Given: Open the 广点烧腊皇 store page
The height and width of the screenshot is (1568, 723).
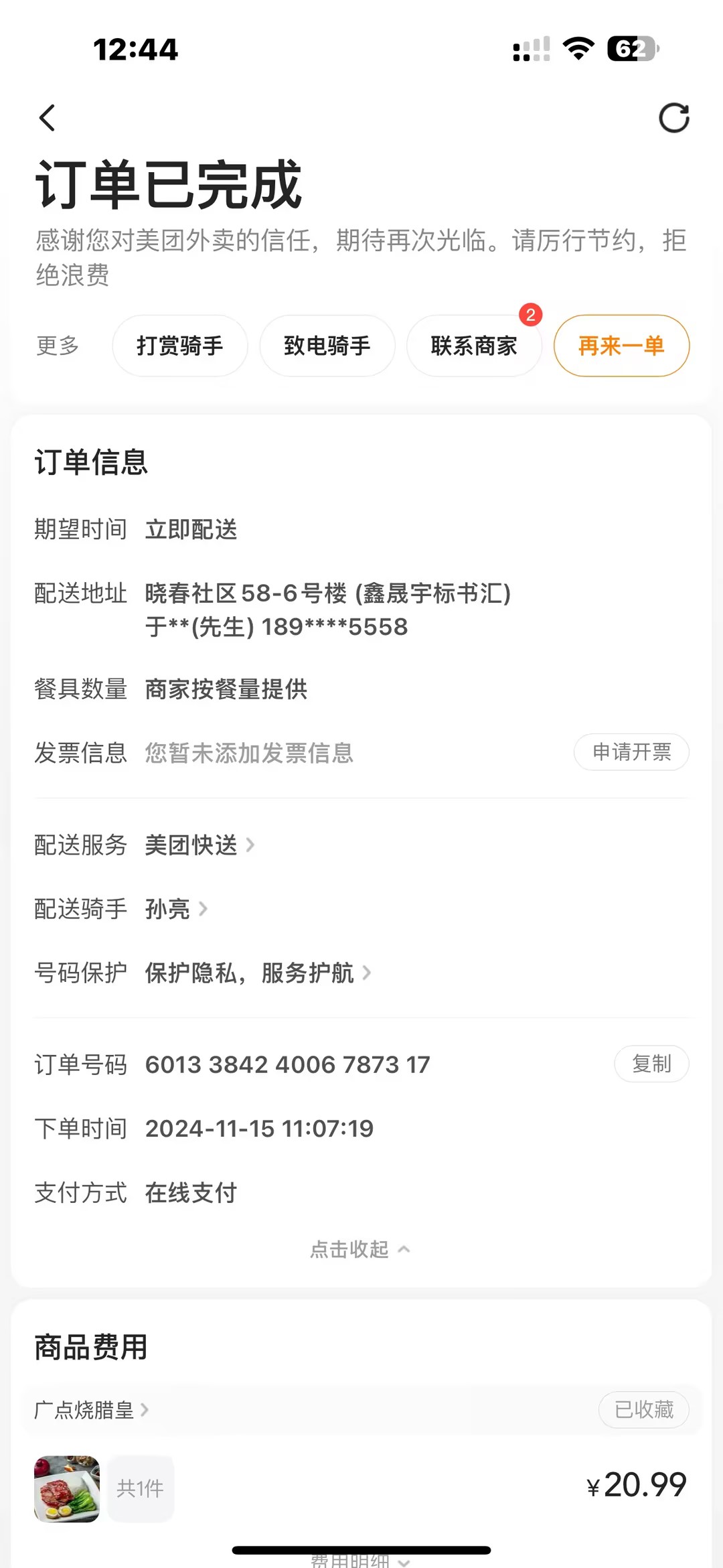Looking at the screenshot, I should coord(91,1410).
